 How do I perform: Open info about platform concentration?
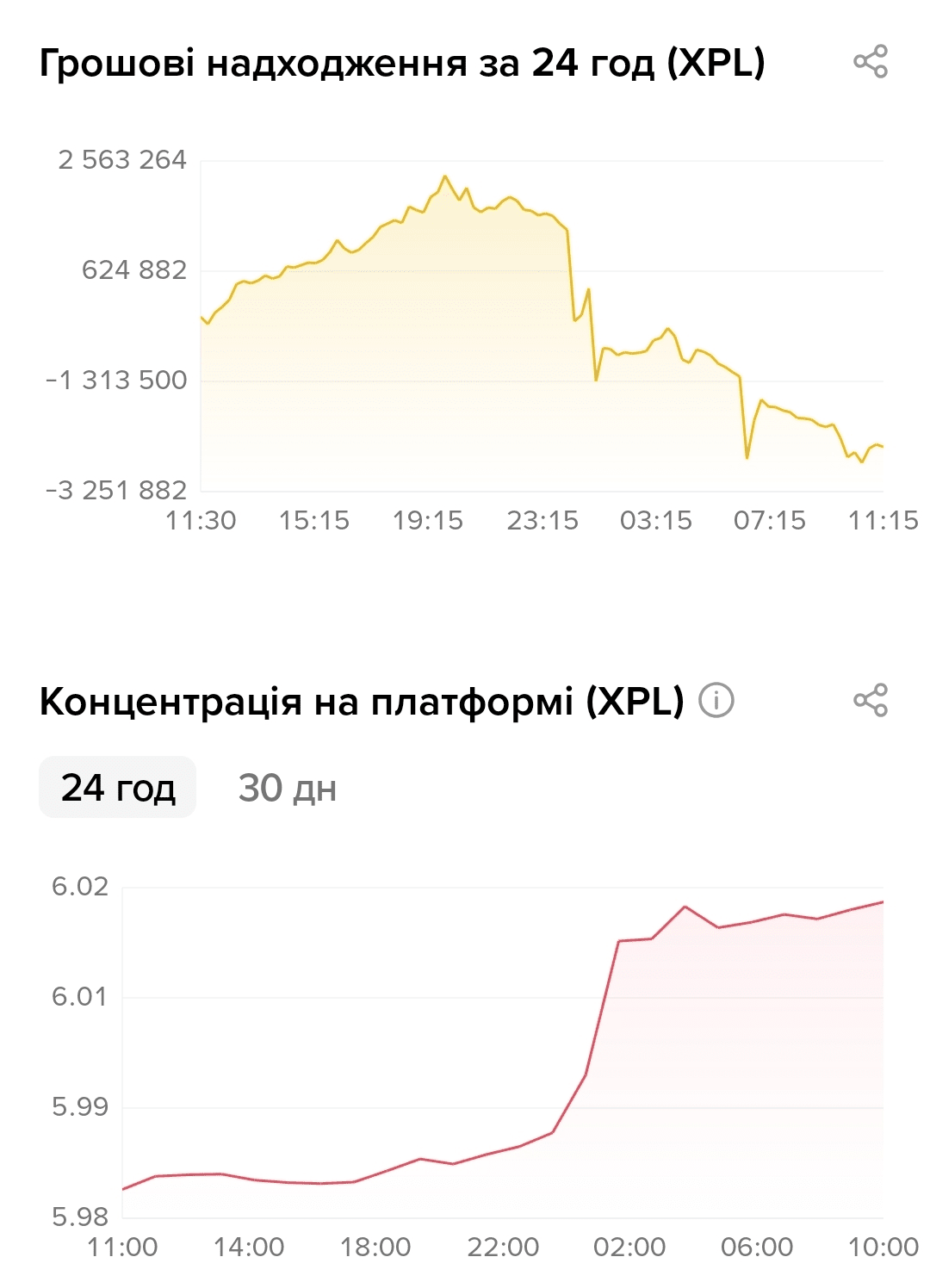pyautogui.click(x=716, y=700)
